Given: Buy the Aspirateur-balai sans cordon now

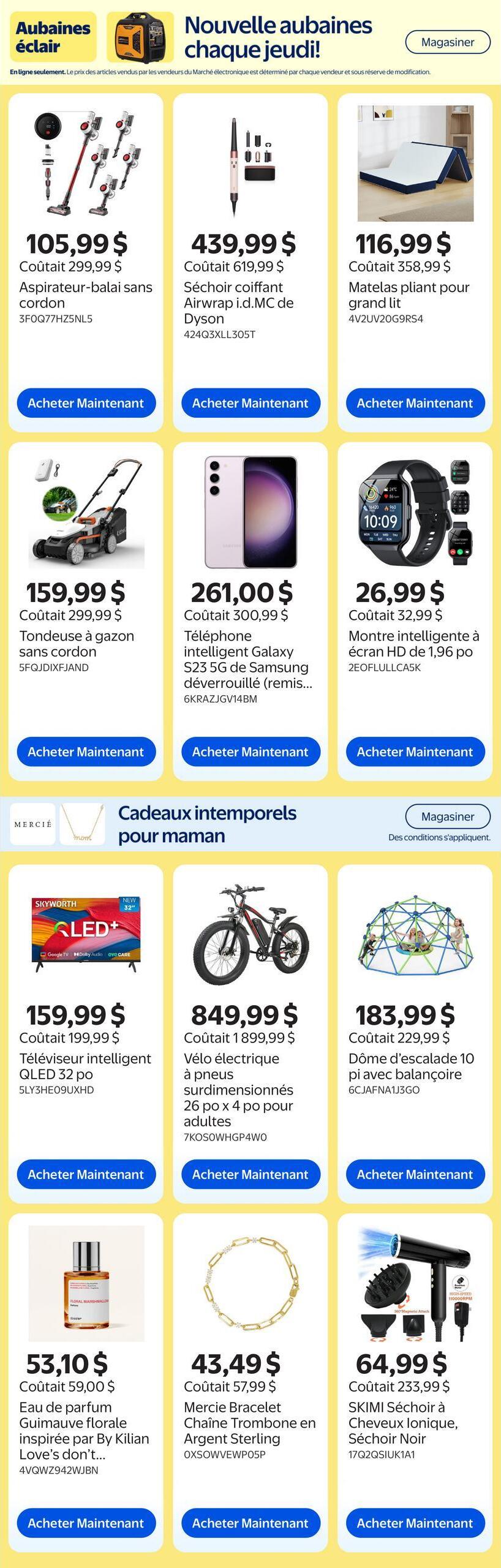Looking at the screenshot, I should 86,403.
